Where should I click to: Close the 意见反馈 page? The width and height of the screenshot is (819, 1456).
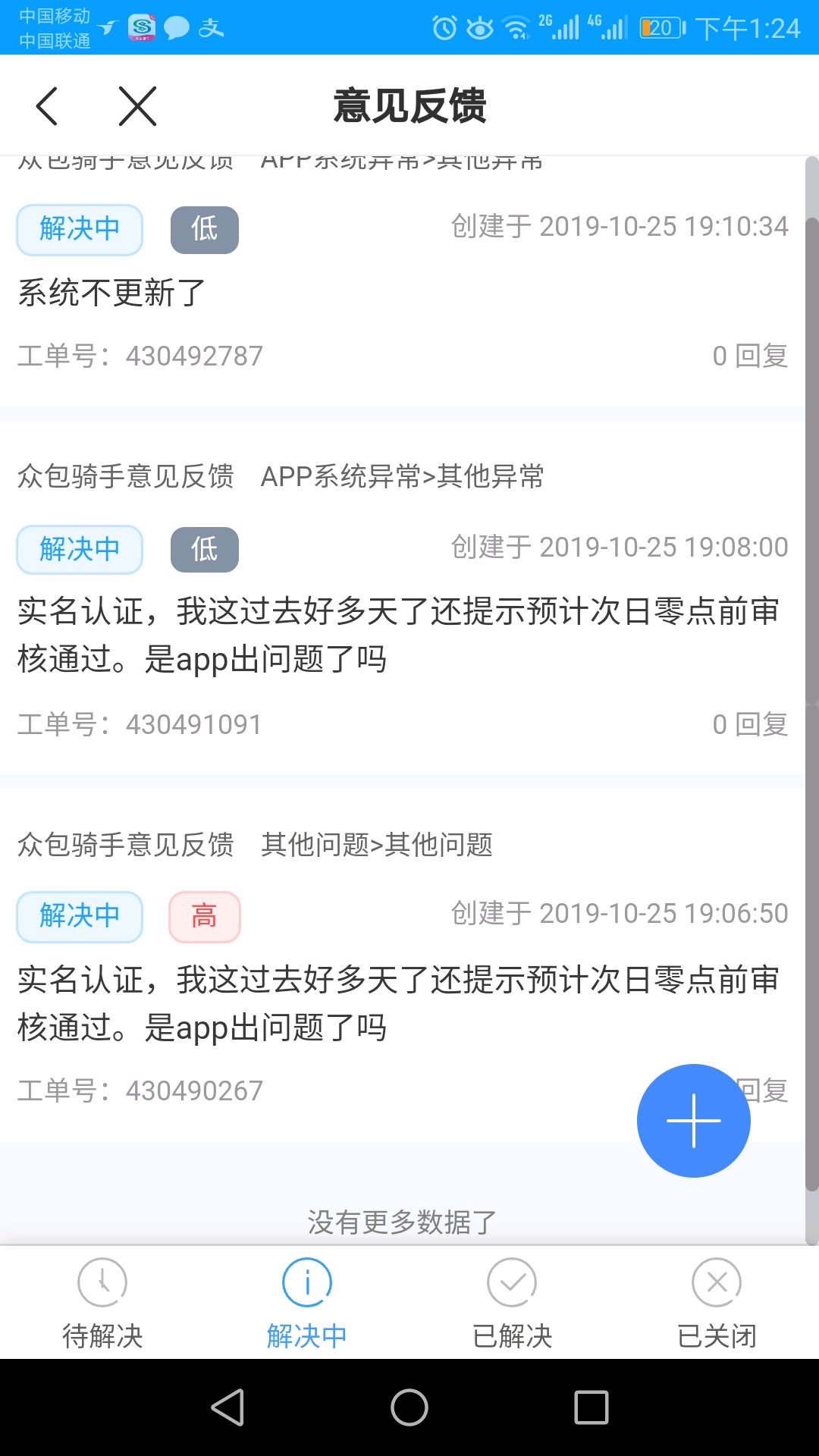pyautogui.click(x=137, y=105)
